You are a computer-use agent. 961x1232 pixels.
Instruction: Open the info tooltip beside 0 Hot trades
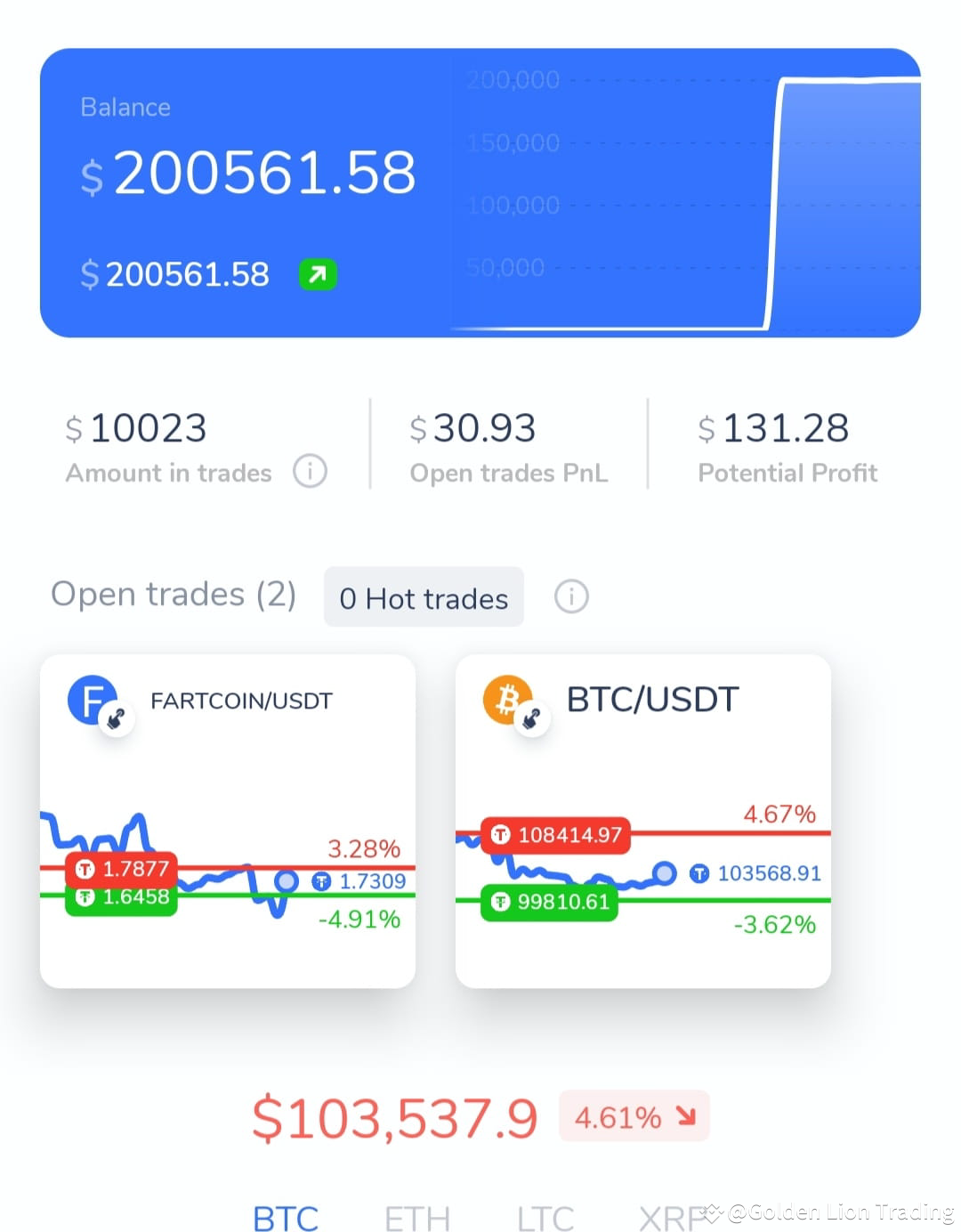point(571,596)
